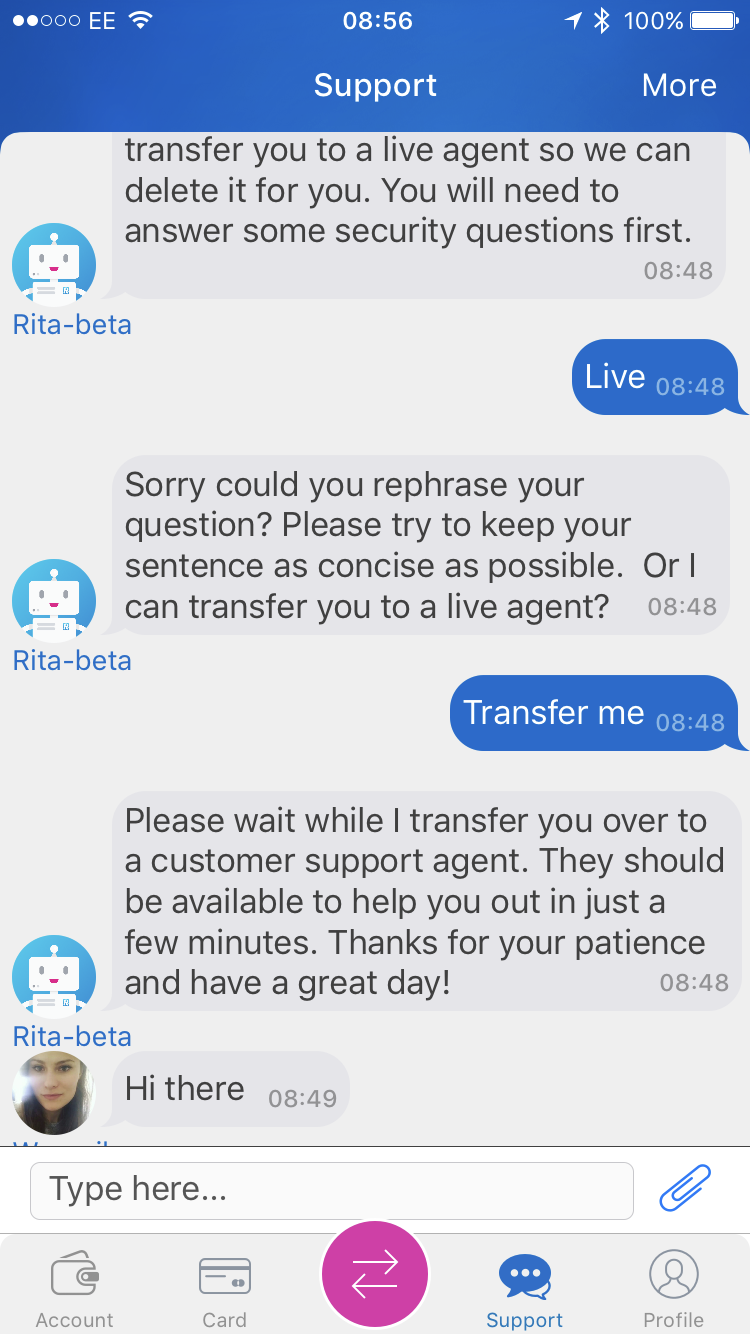Focus the Type here message field
This screenshot has height=1334, width=750.
point(332,1190)
